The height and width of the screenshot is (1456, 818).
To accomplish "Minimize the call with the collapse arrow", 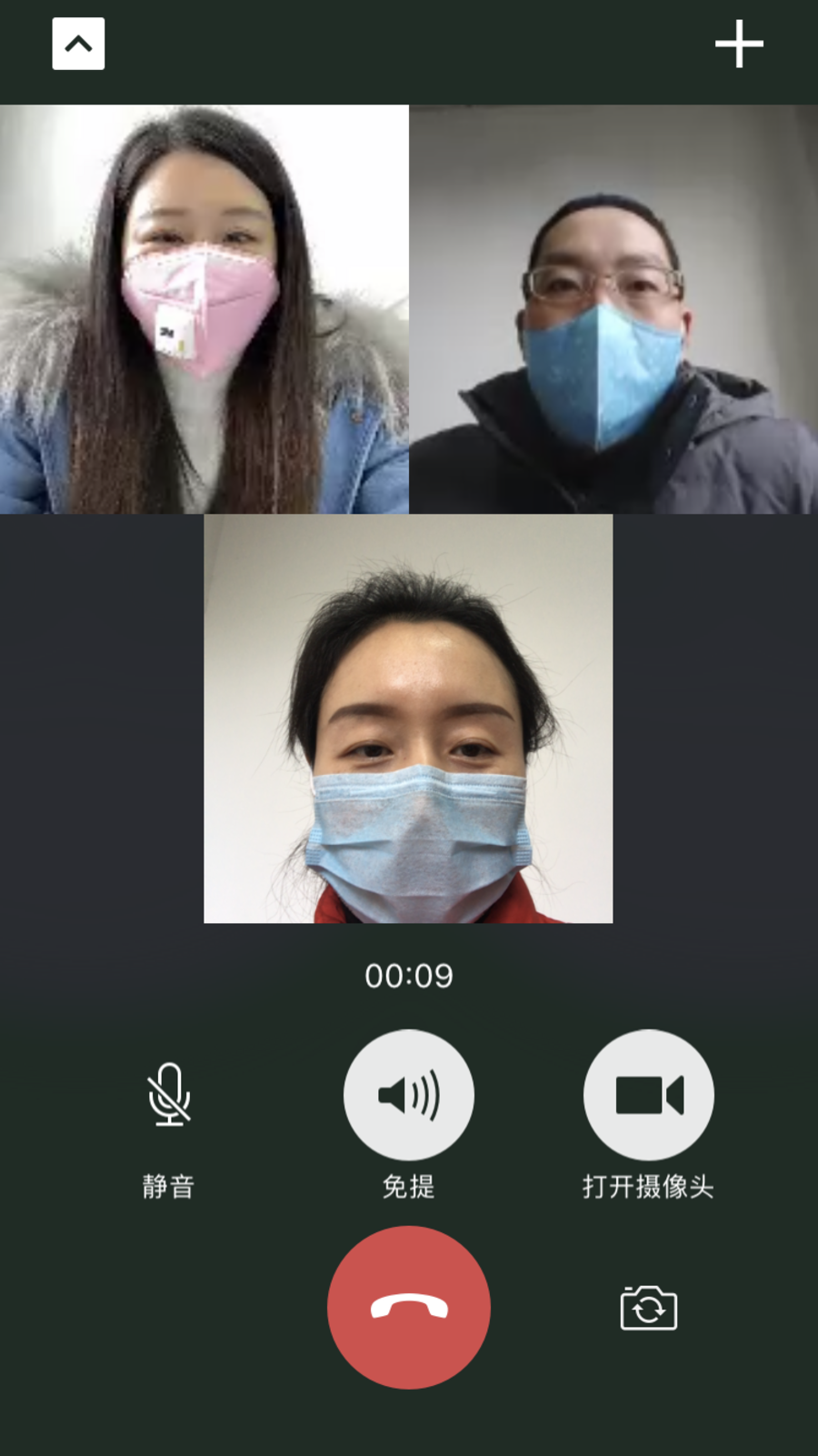I will click(78, 44).
